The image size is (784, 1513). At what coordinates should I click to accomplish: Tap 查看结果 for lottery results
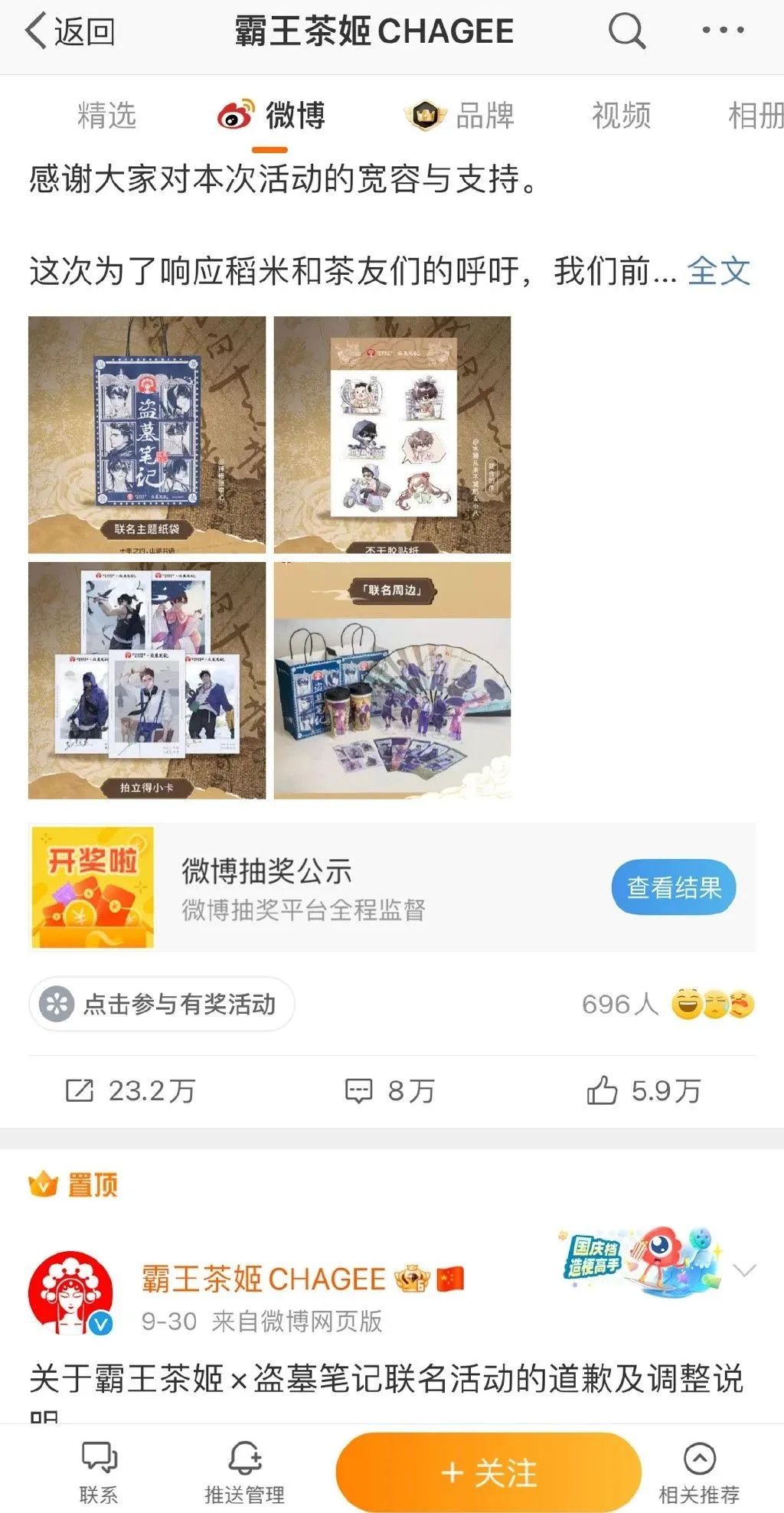[x=673, y=887]
